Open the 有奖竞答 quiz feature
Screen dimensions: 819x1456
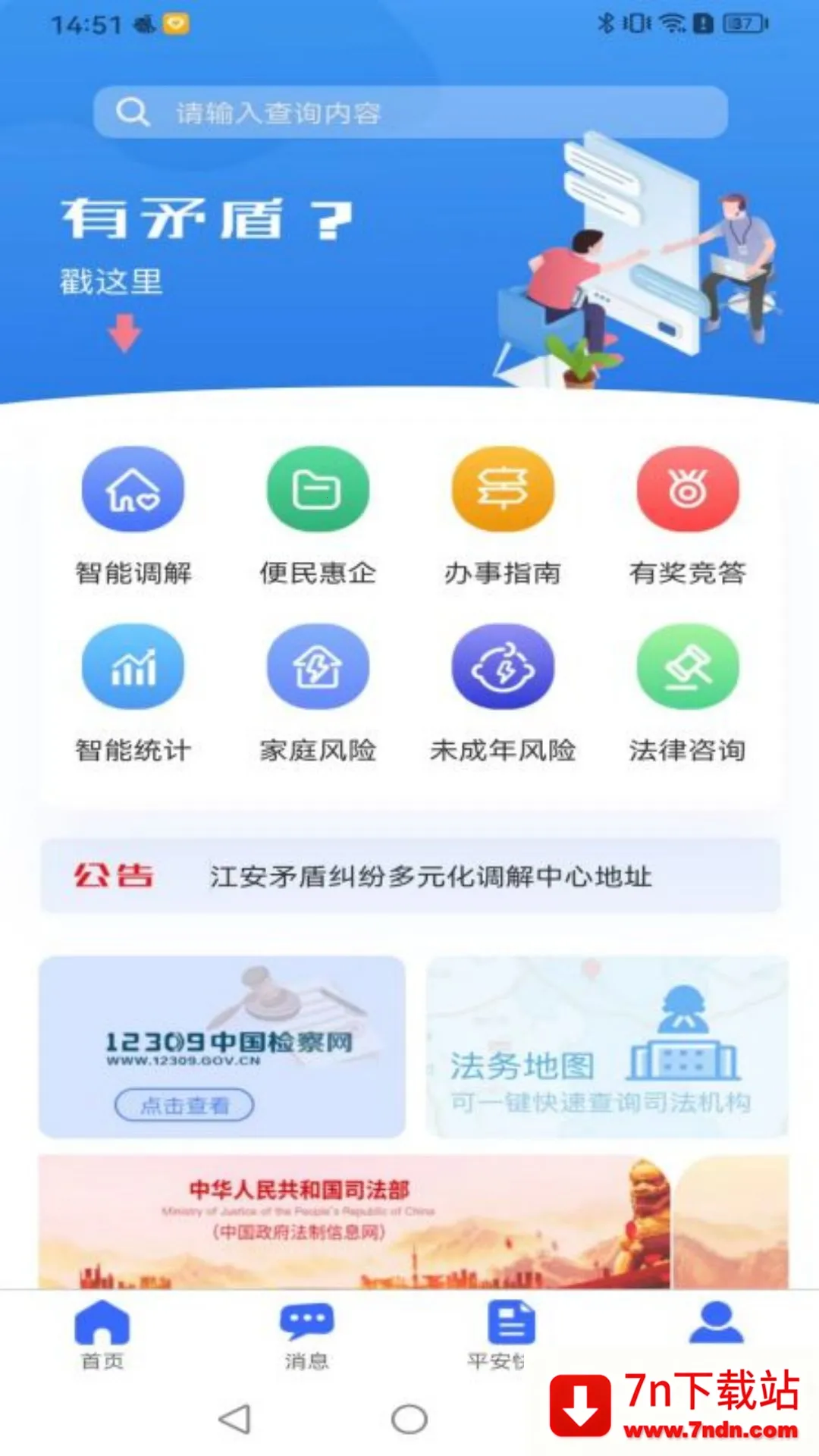pyautogui.click(x=687, y=489)
